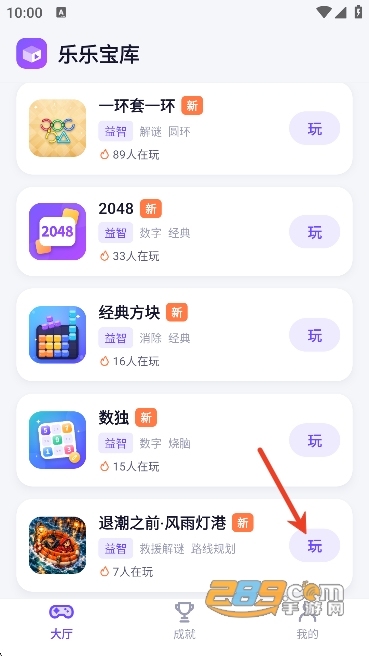Tap 玩 for 退潮之前·风雨灯港
Viewport: 369px width, 656px height.
point(314,546)
